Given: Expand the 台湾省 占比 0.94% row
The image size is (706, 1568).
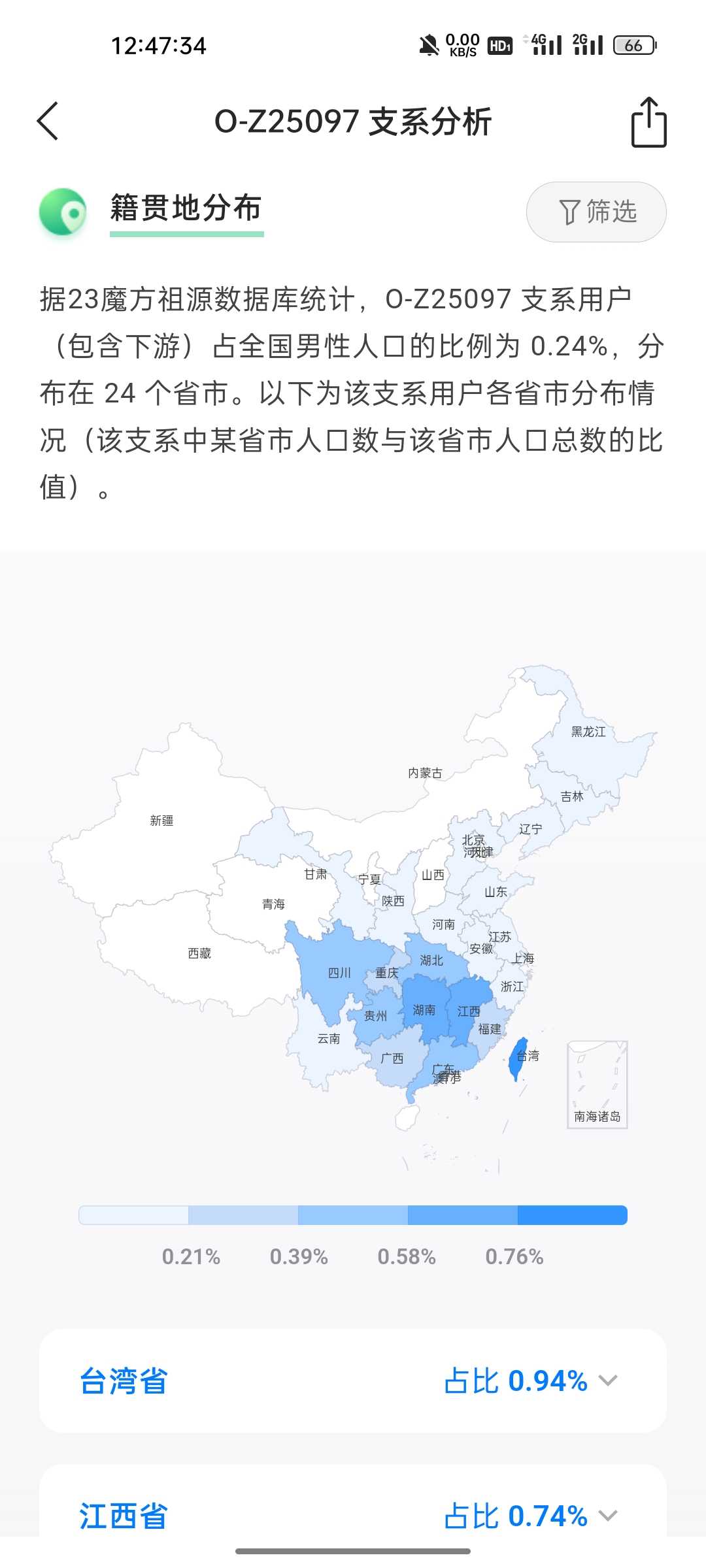Looking at the screenshot, I should point(353,1380).
